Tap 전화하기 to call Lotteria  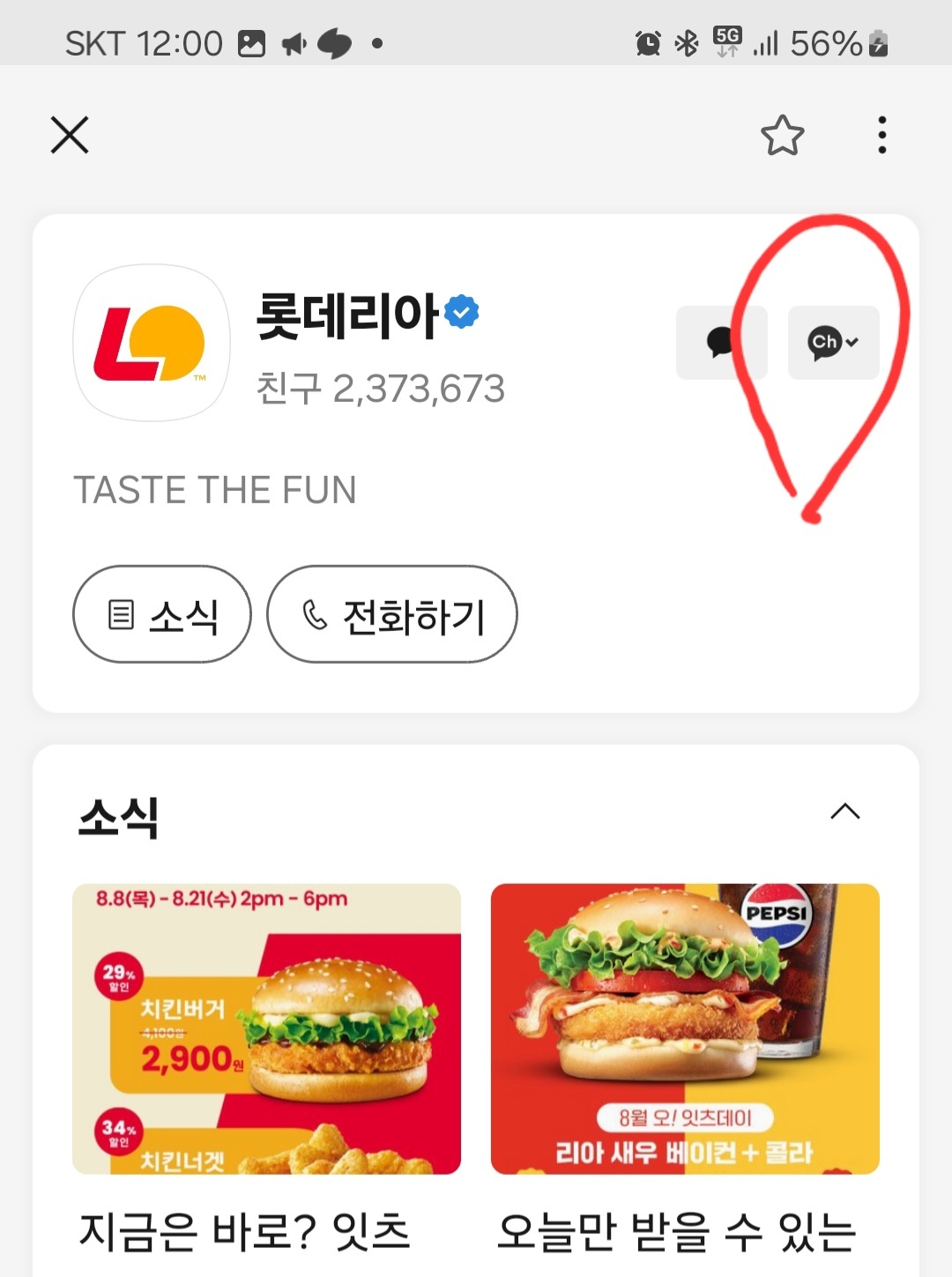pyautogui.click(x=391, y=614)
